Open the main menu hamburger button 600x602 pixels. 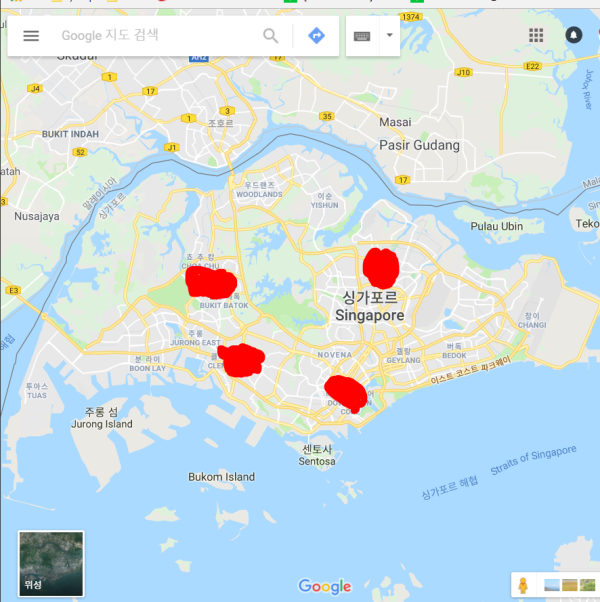(x=31, y=36)
